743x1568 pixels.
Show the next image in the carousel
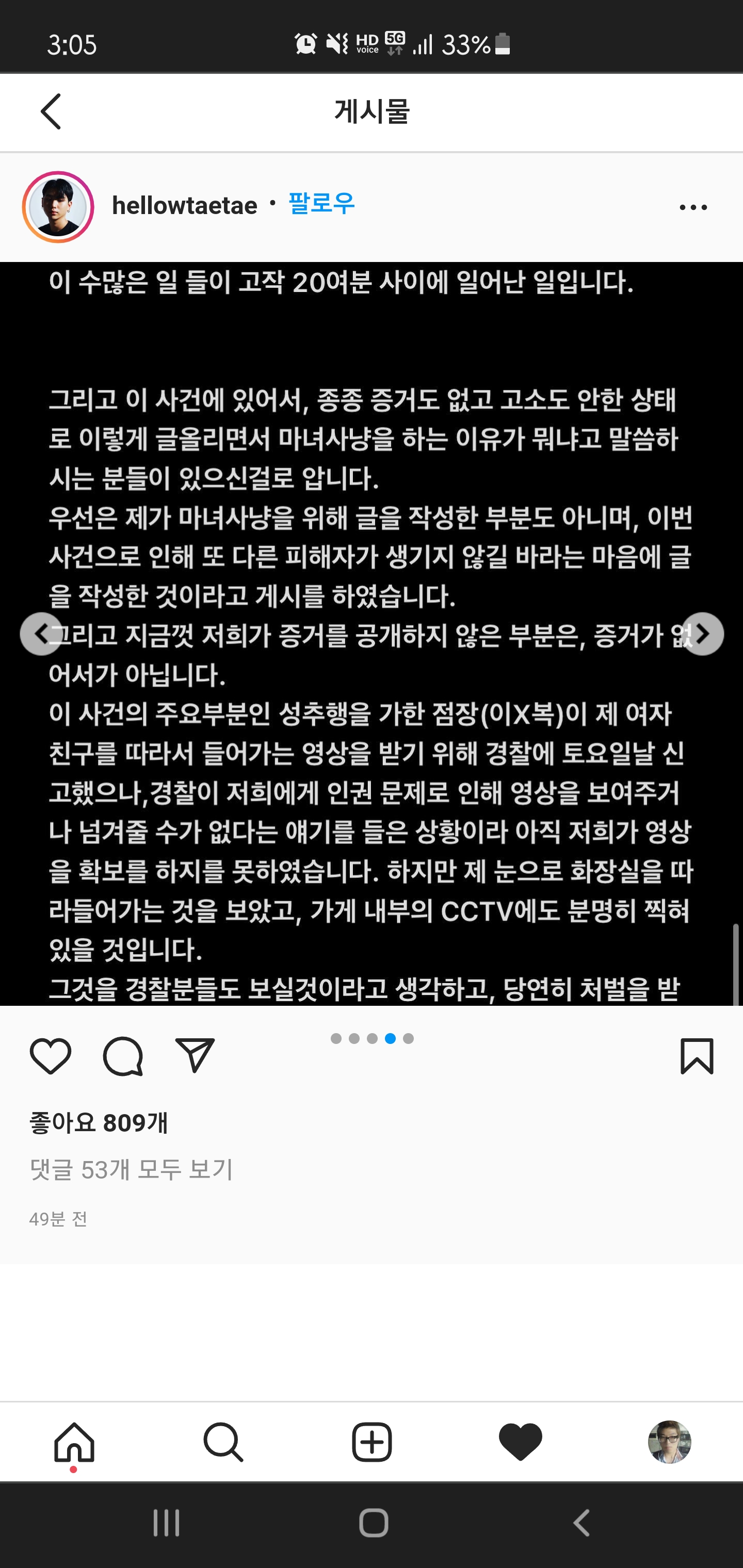(702, 634)
